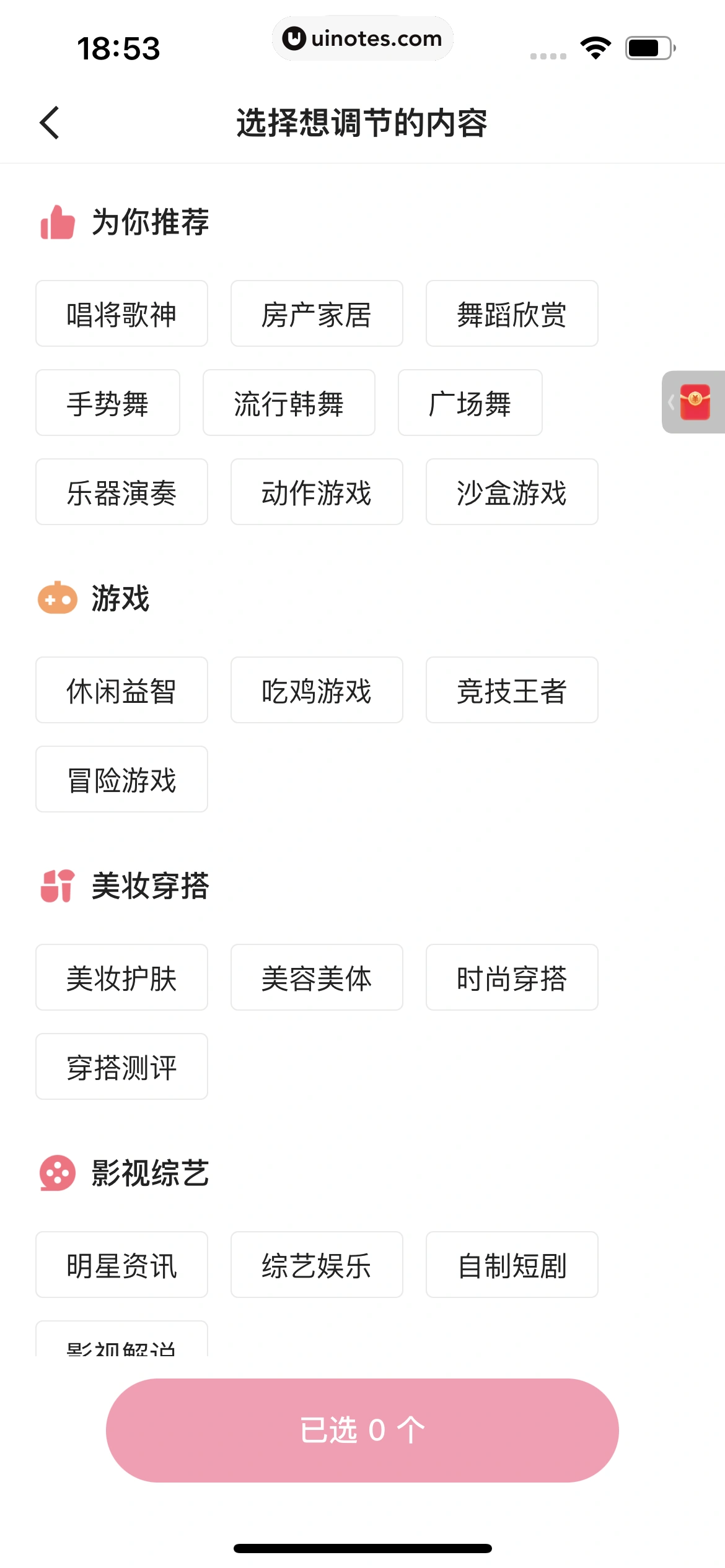The width and height of the screenshot is (725, 1568).
Task: Pick the 舞蹈欣赏 chip
Action: pyautogui.click(x=512, y=314)
